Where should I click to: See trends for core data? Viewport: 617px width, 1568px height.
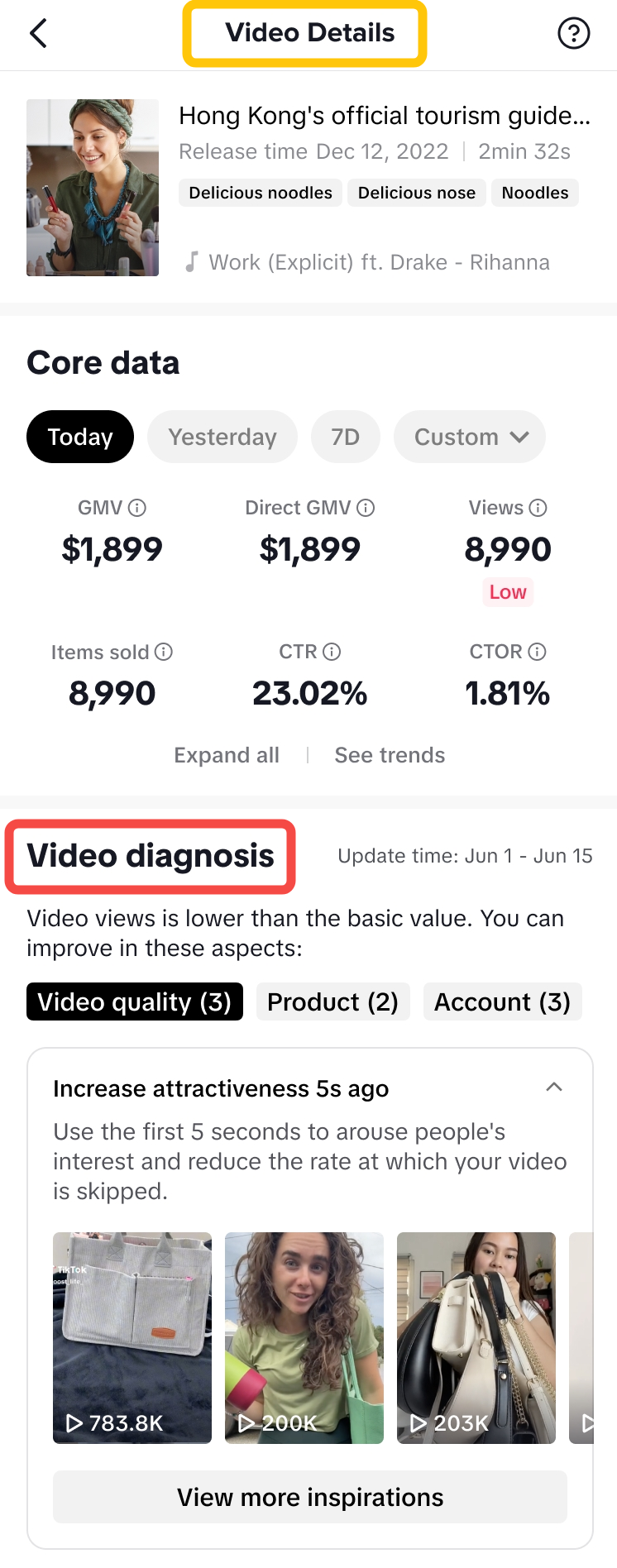point(390,755)
